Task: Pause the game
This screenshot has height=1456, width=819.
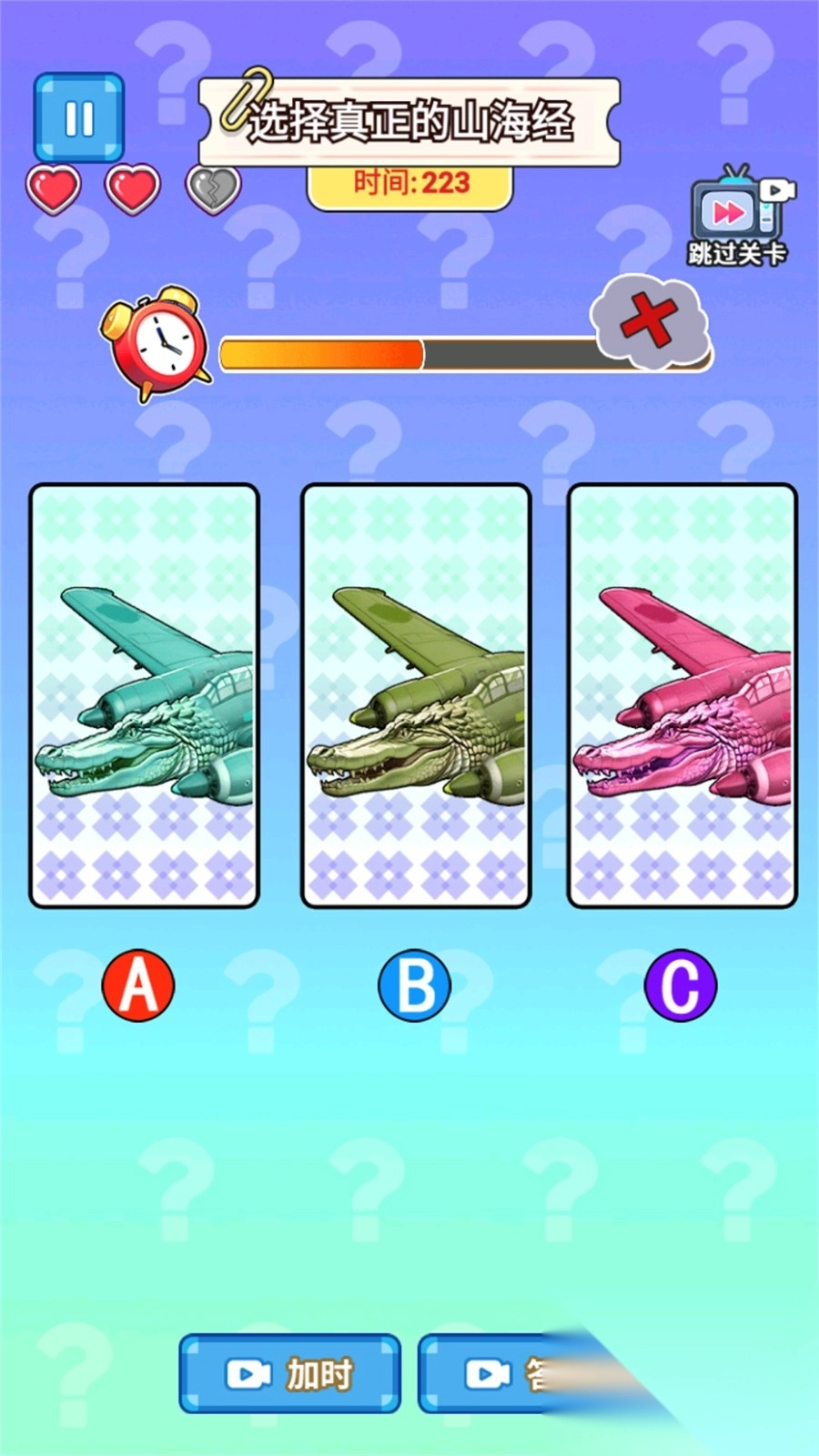Action: (79, 118)
